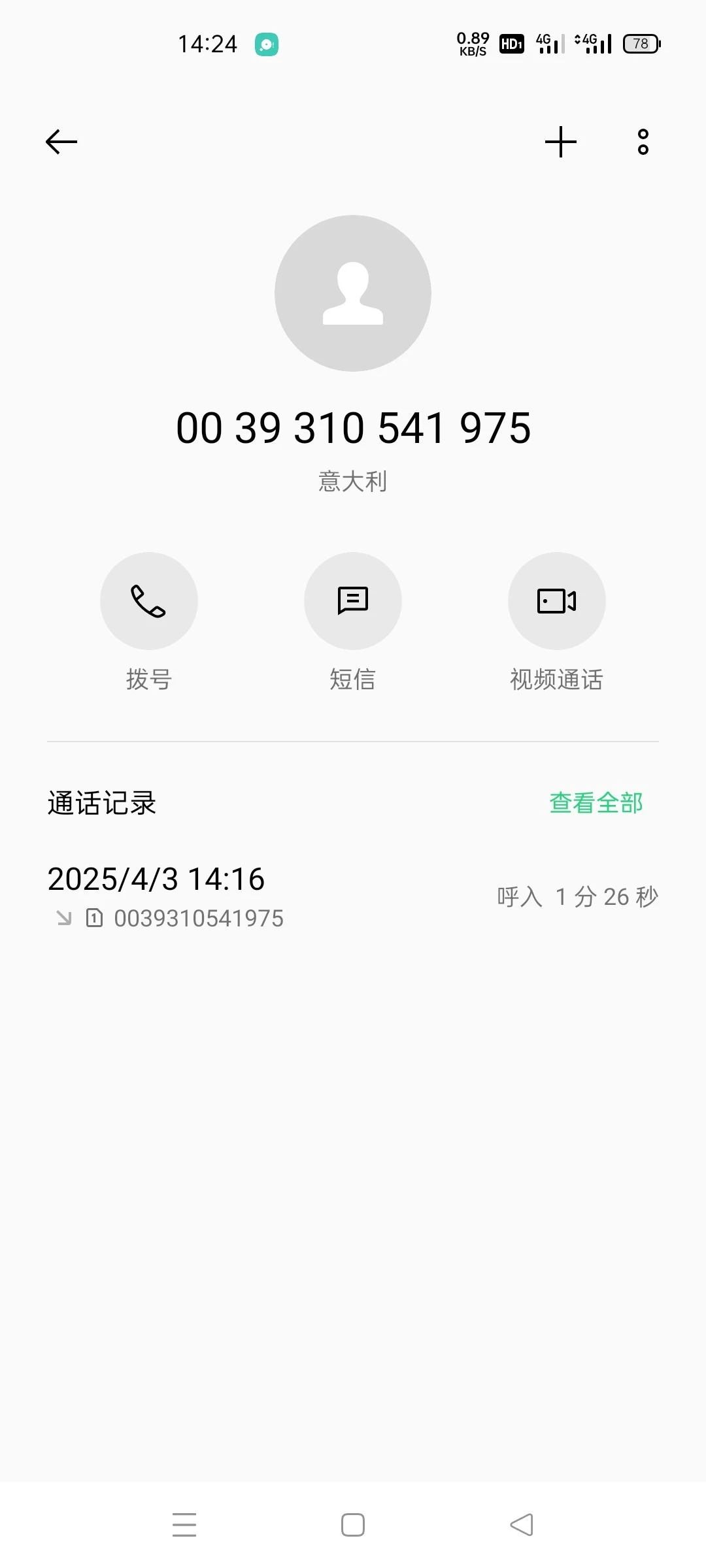
Task: Tap the phone number 00 39 310 541 975
Action: (353, 429)
